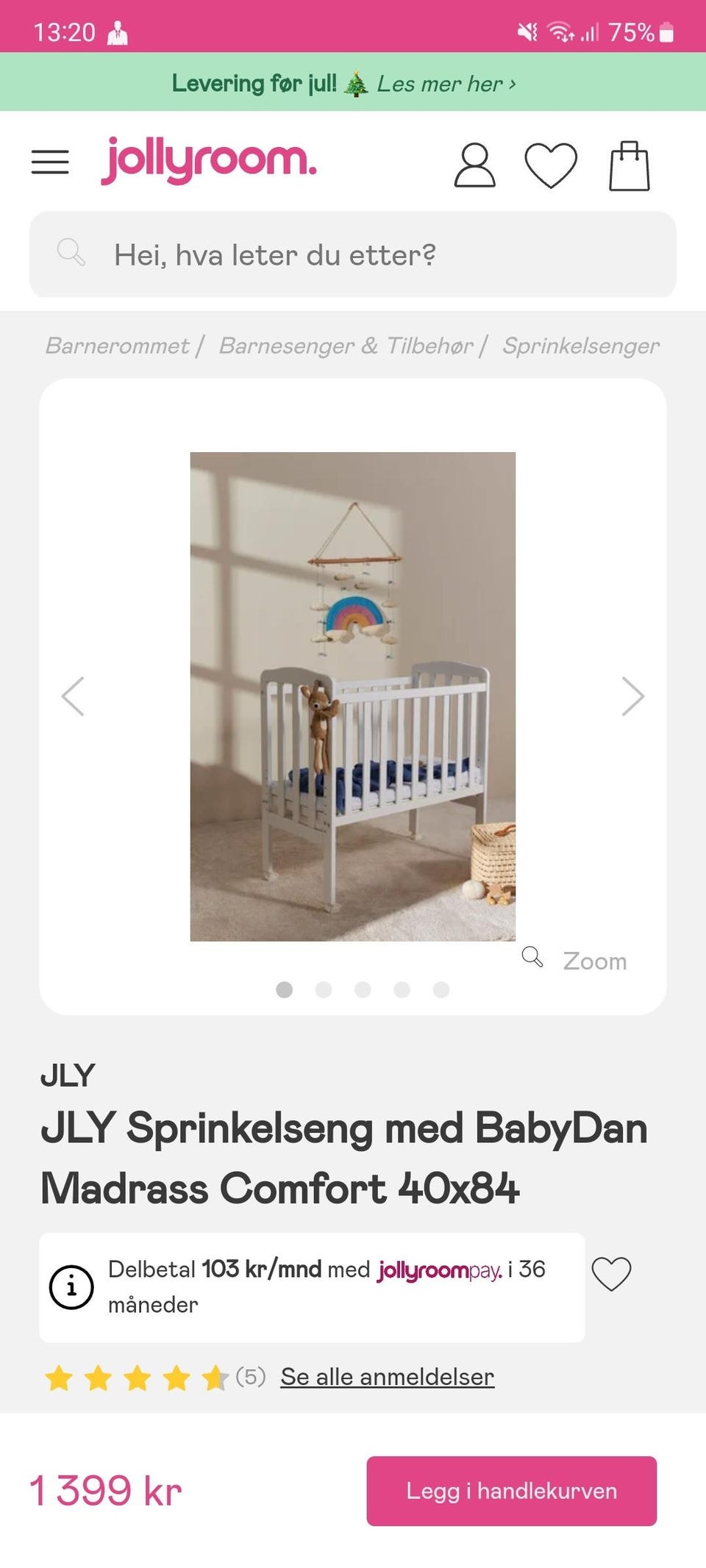Go to Barnerommet breadcrumb
Viewport: 706px width, 1568px height.
pos(117,346)
